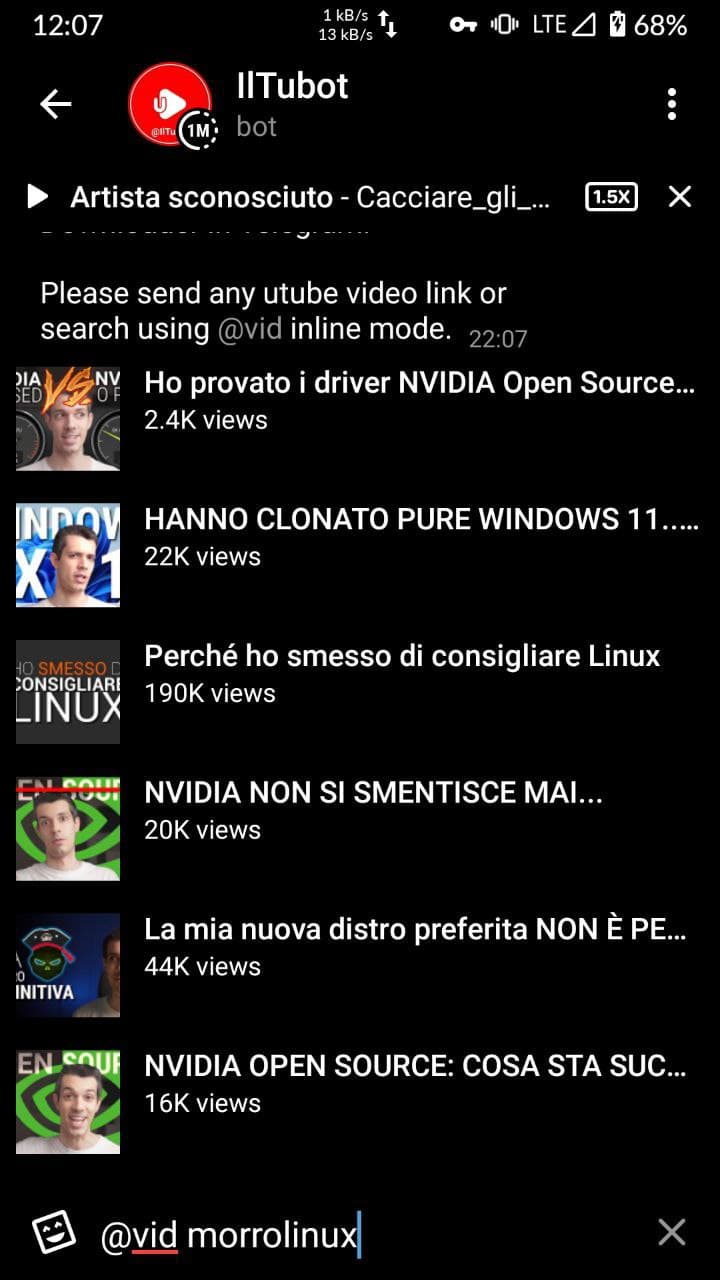Select 'NVIDIA NON SI SMENTISCE MAI' result
Viewport: 720px width, 1280px height.
pyautogui.click(x=400, y=811)
